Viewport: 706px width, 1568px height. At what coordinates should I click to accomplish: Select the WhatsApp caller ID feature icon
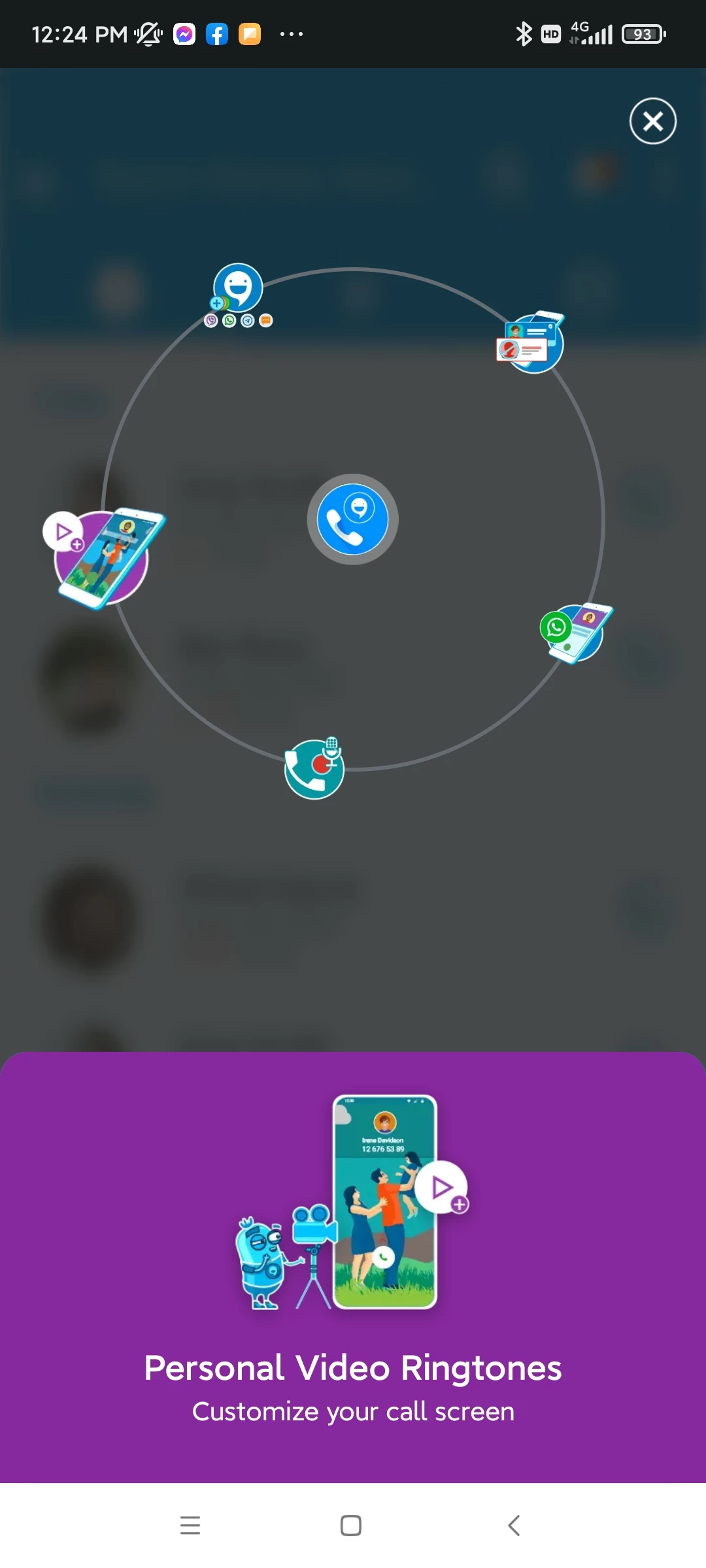[x=577, y=632]
